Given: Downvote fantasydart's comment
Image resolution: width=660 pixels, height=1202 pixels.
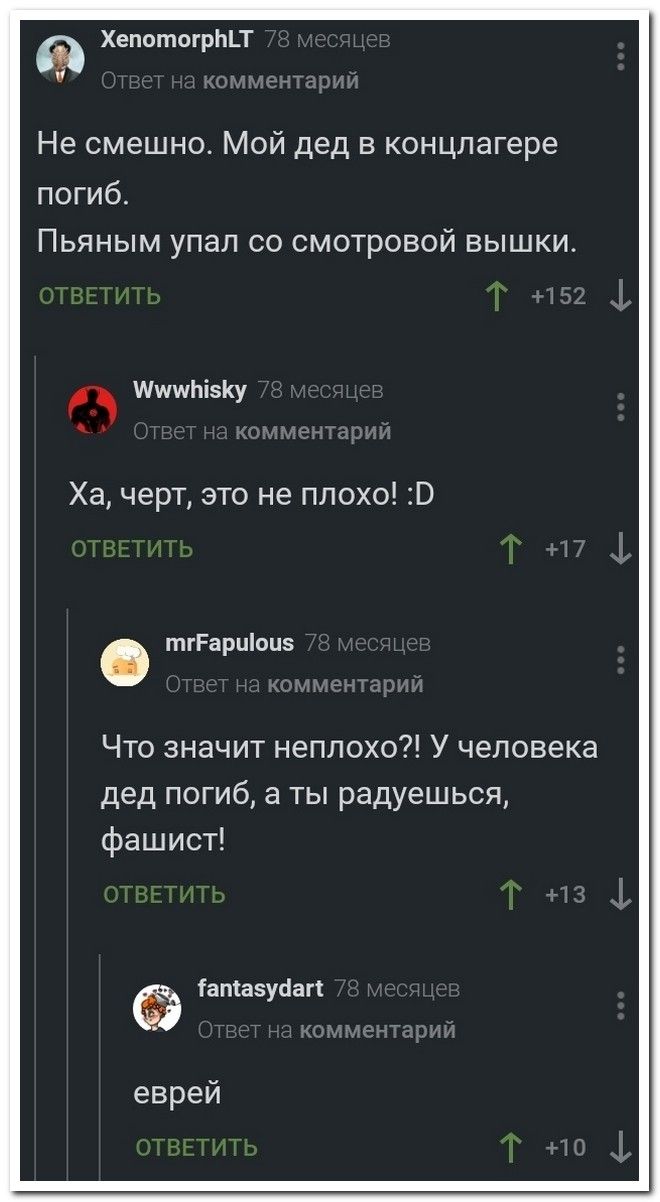Looking at the screenshot, I should (621, 1147).
